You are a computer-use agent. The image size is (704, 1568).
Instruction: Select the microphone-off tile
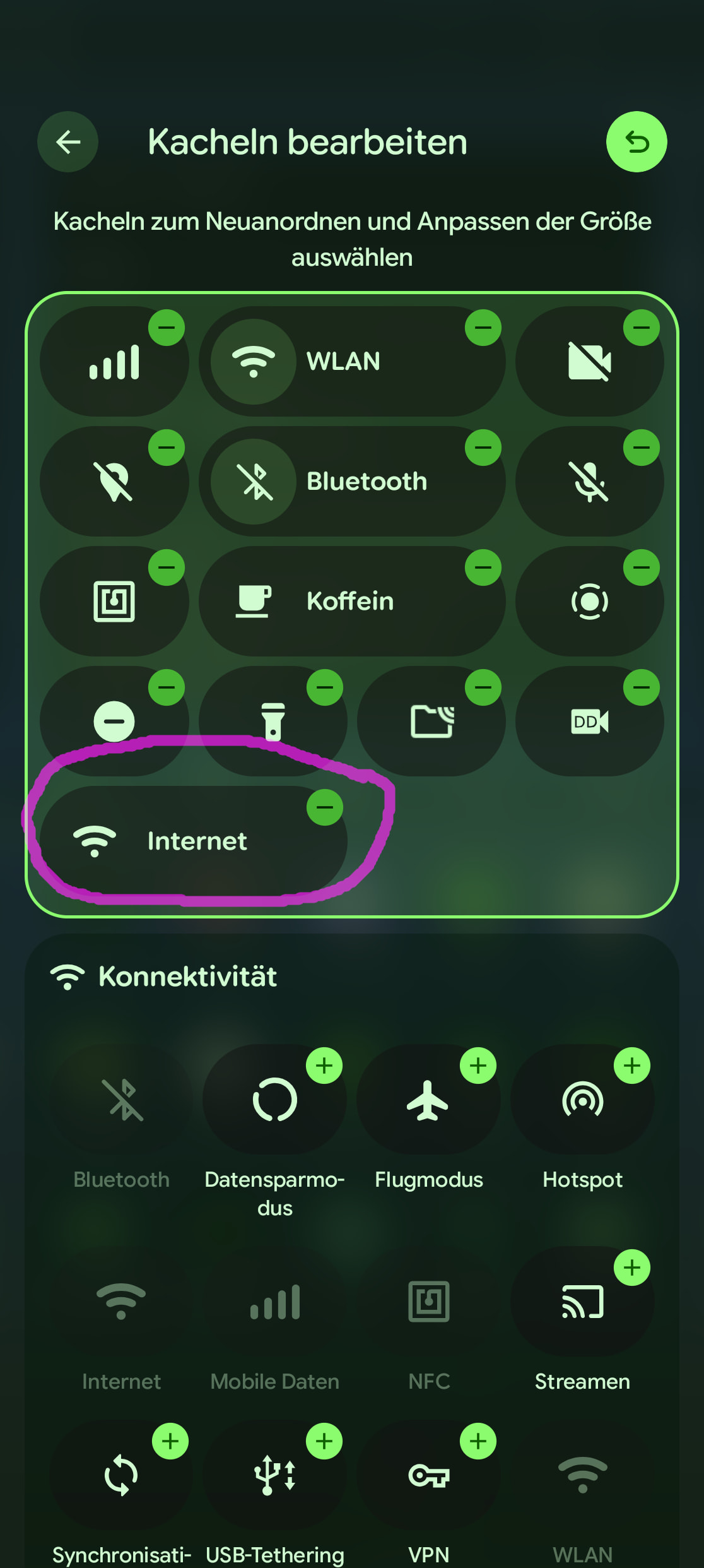click(589, 481)
